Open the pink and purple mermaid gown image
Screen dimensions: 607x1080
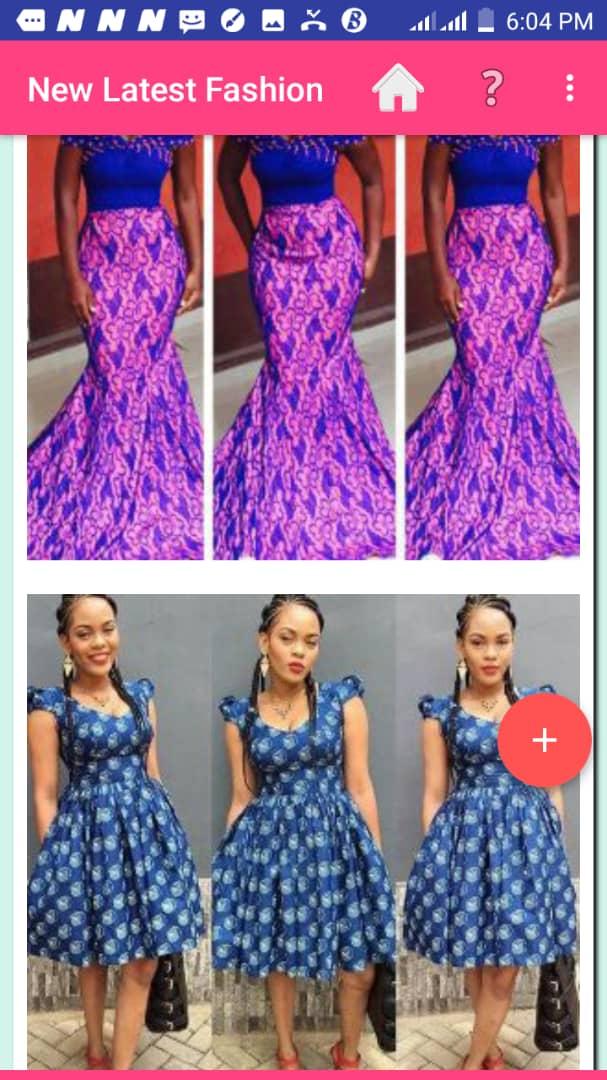tap(303, 348)
